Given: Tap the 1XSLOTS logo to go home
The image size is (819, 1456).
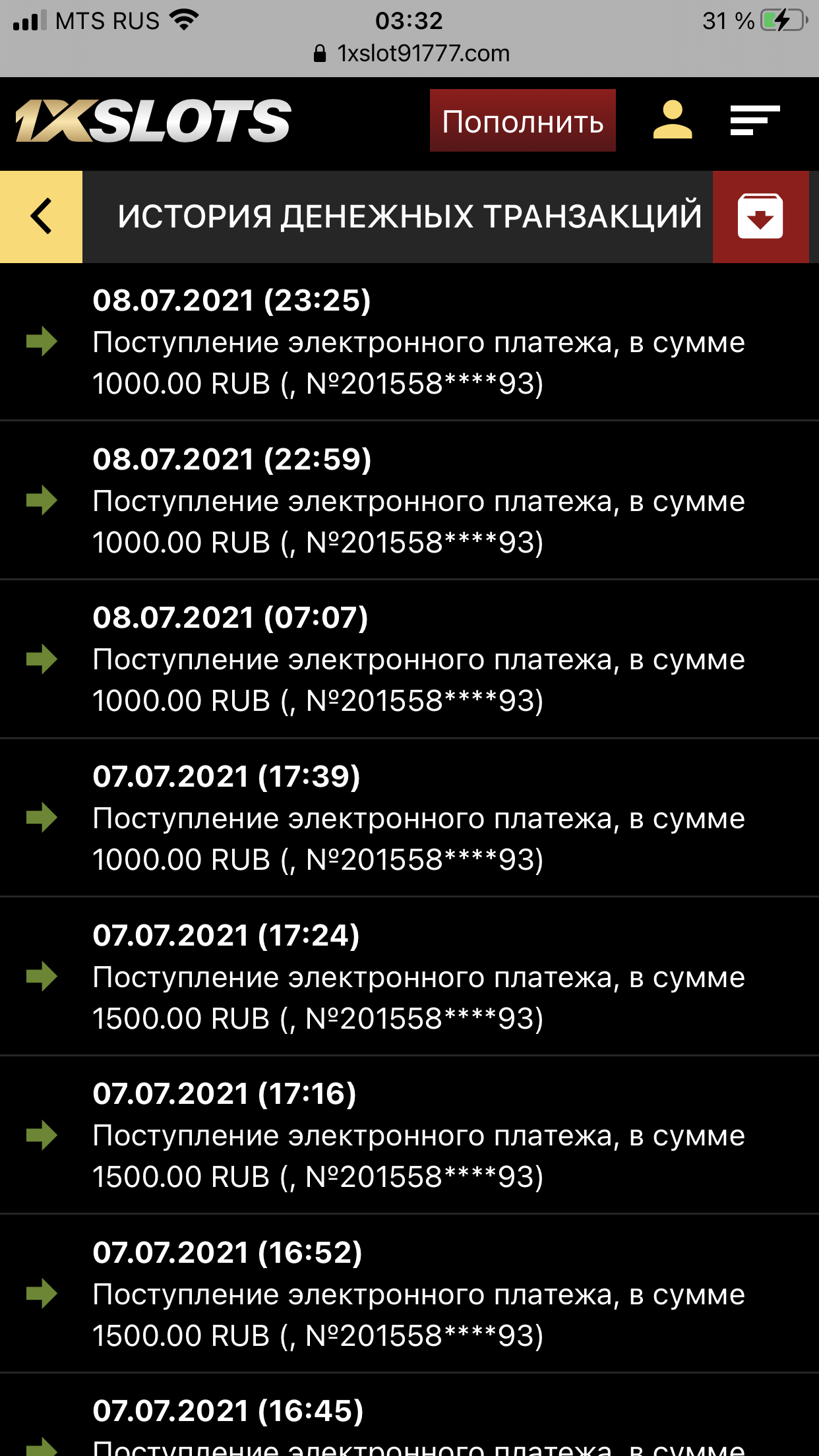Looking at the screenshot, I should point(153,121).
